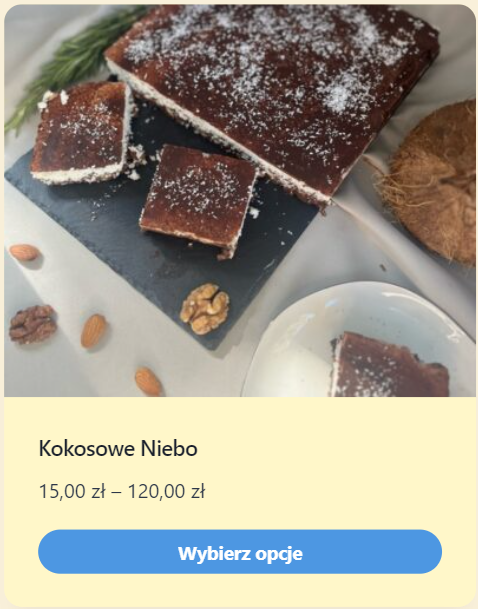
Task: Tap the Wybierz opcje button
Action: click(x=240, y=552)
